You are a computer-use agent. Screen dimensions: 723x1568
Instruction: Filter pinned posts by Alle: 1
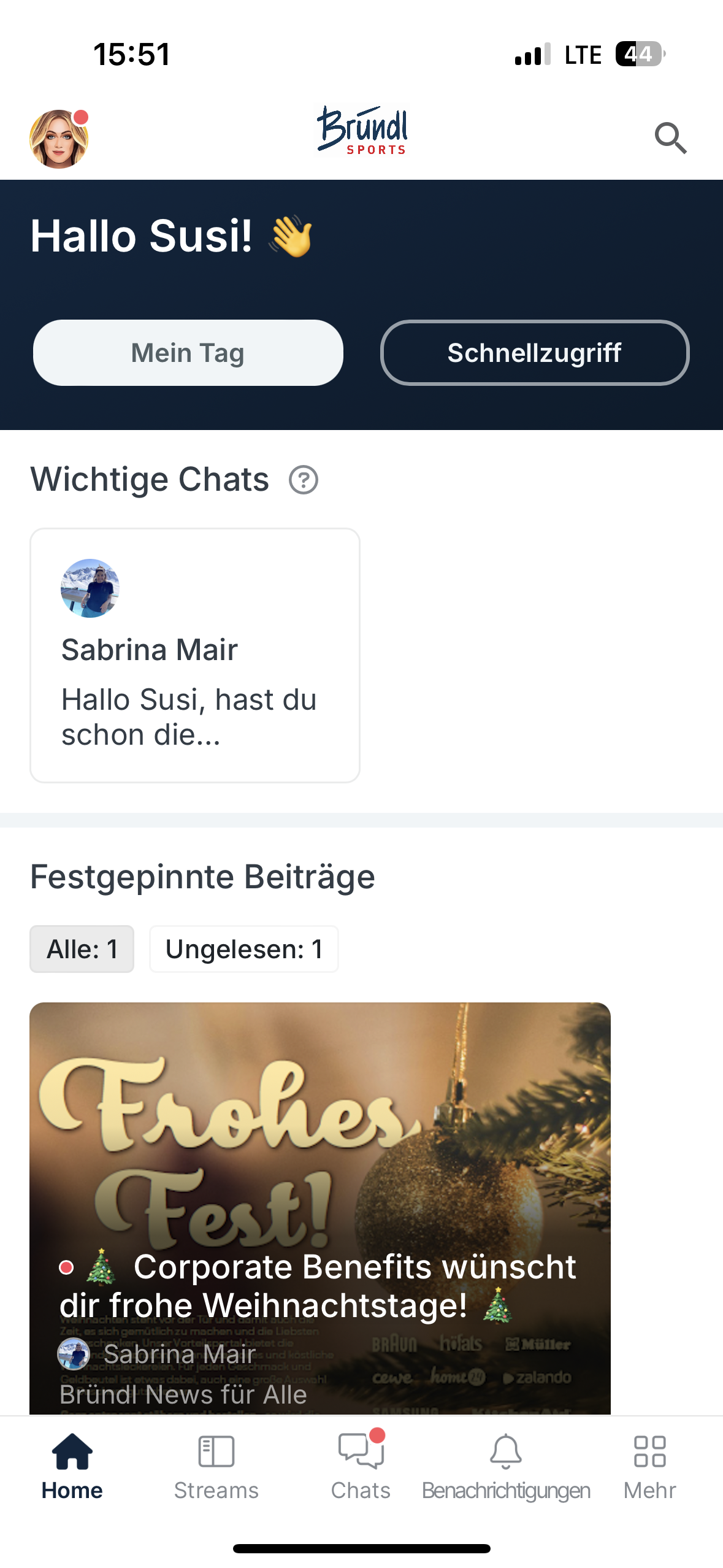[82, 949]
